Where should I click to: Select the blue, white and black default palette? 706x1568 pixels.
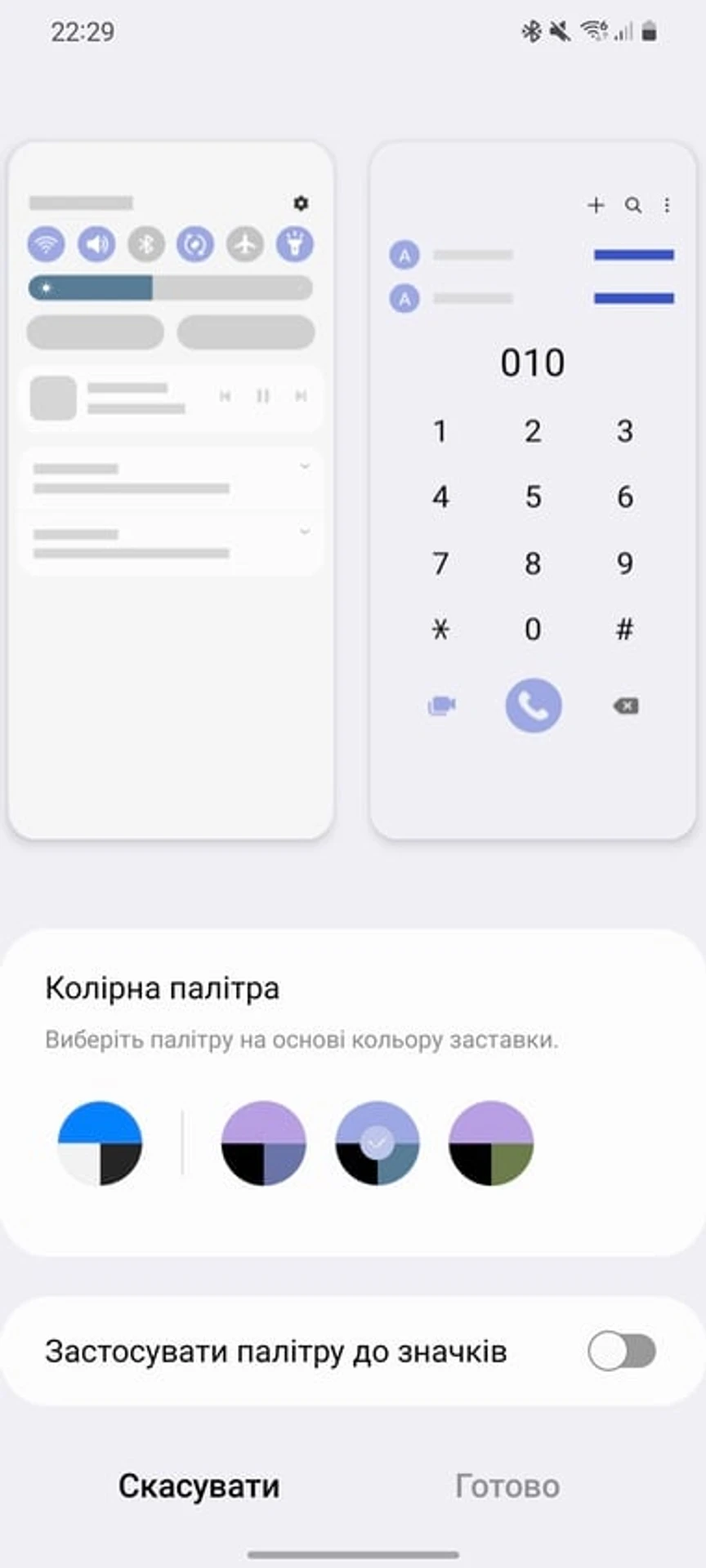tap(100, 1143)
